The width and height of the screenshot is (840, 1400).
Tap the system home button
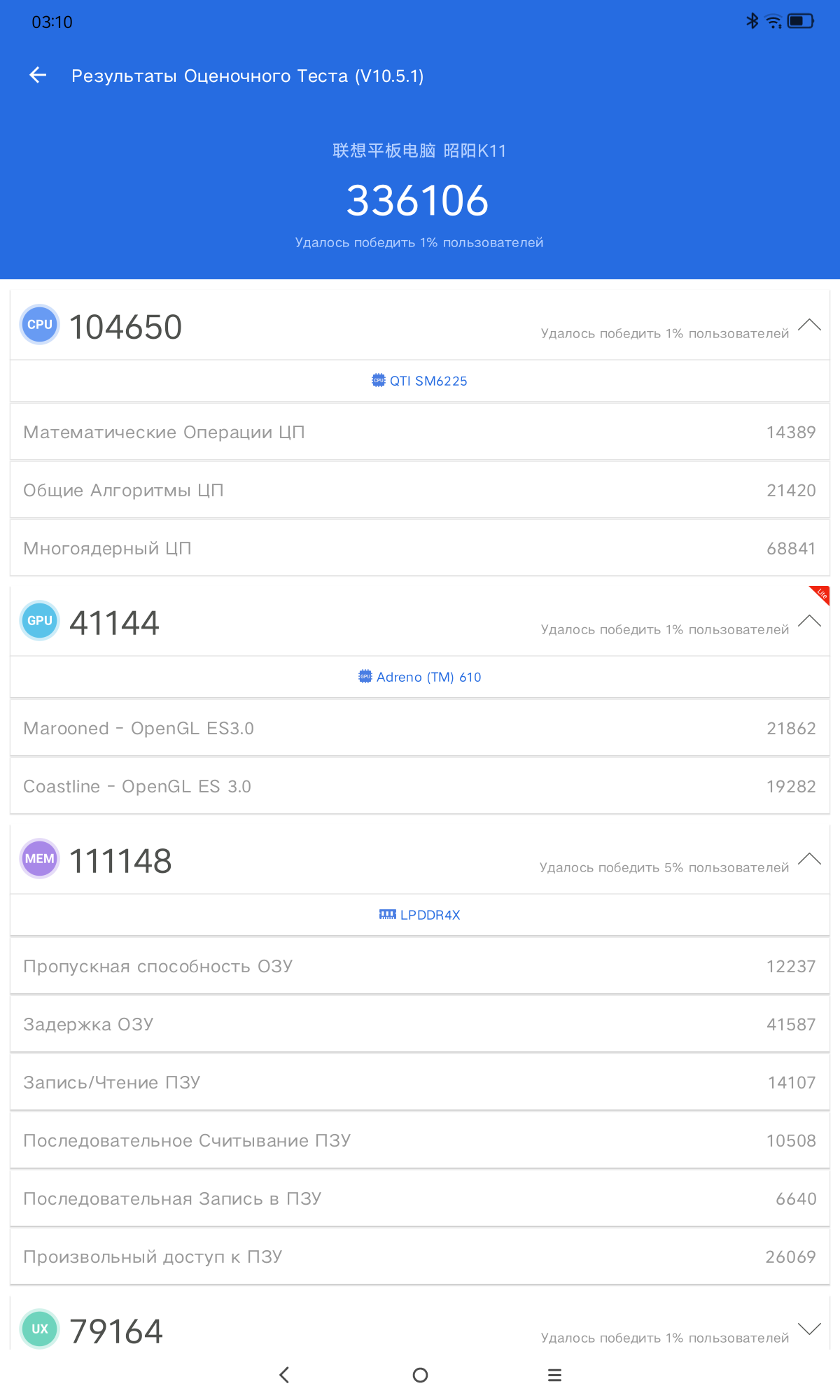420,1375
